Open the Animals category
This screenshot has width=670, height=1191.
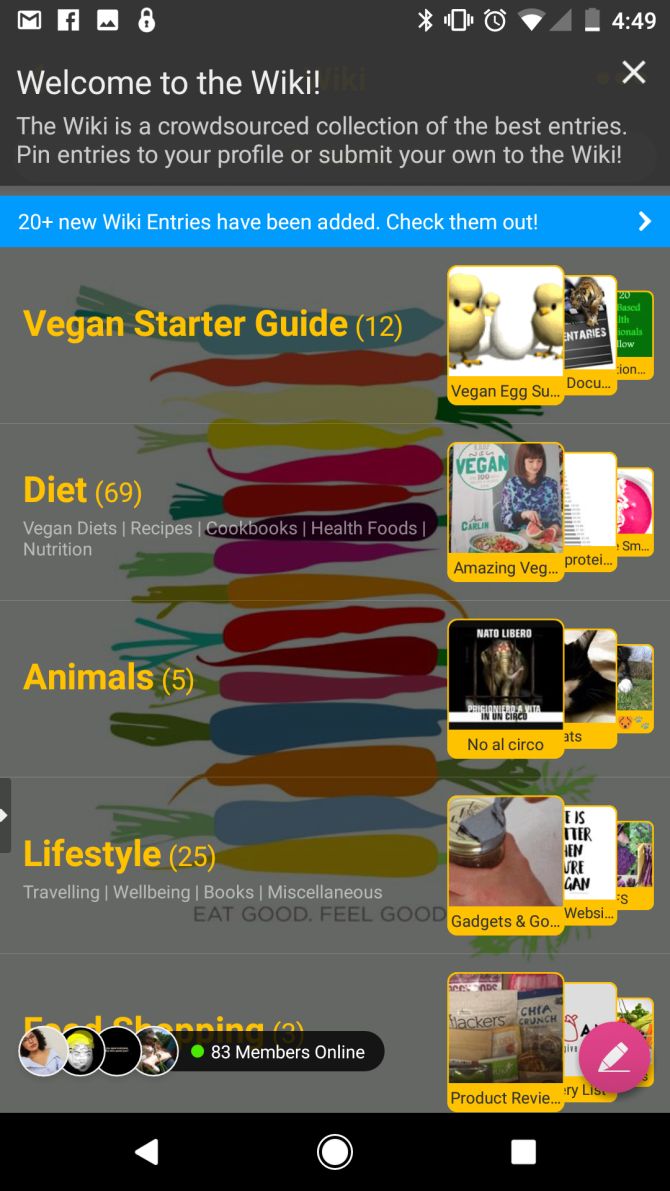108,677
